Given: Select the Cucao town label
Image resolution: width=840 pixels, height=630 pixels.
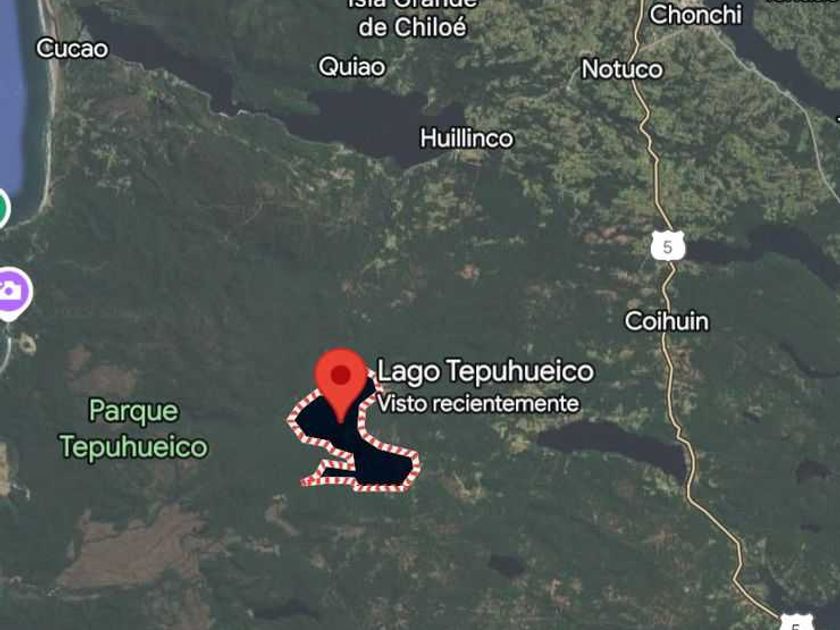Looking at the screenshot, I should [72, 48].
